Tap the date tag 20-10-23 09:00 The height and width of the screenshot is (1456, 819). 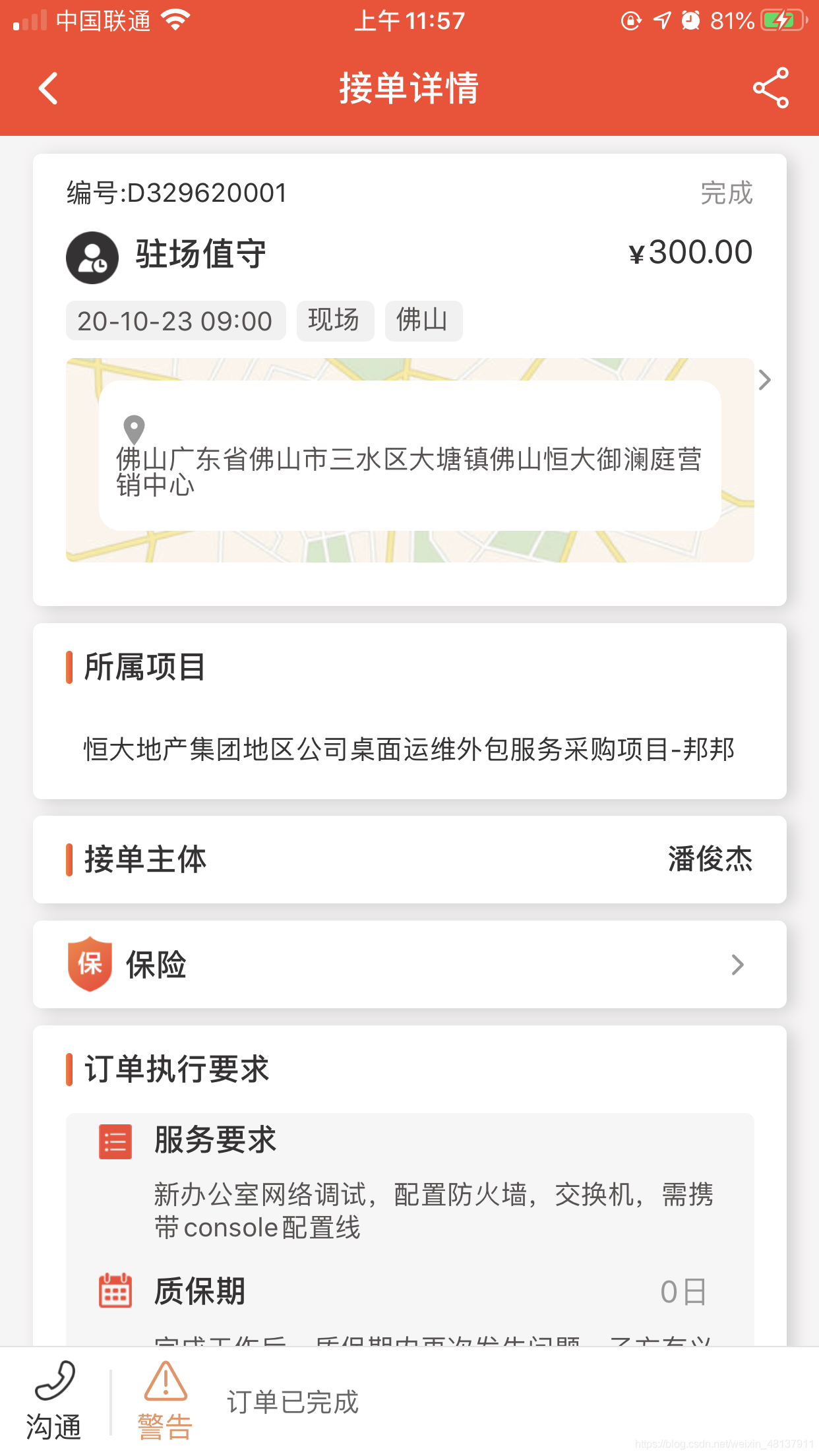175,320
